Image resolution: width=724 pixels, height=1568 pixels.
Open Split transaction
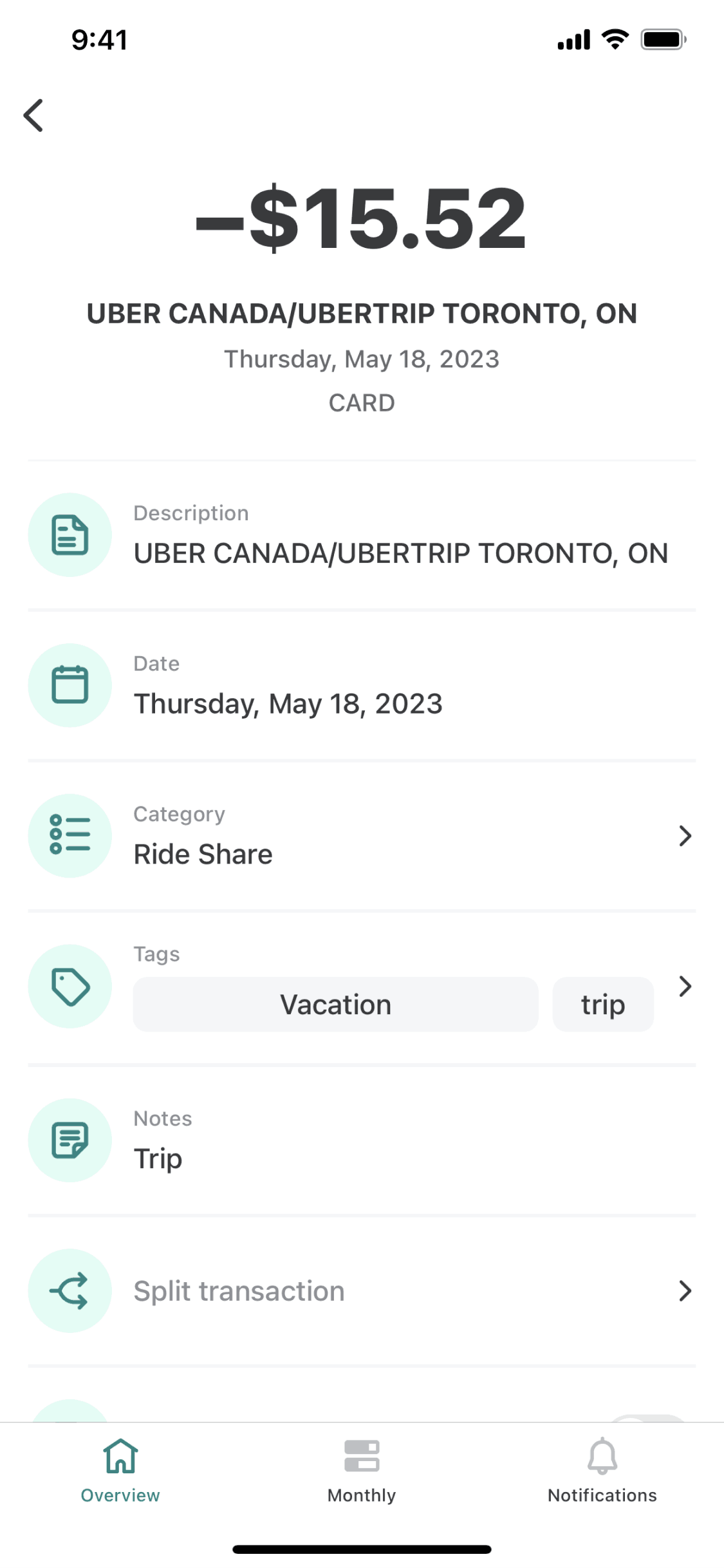tap(362, 1290)
